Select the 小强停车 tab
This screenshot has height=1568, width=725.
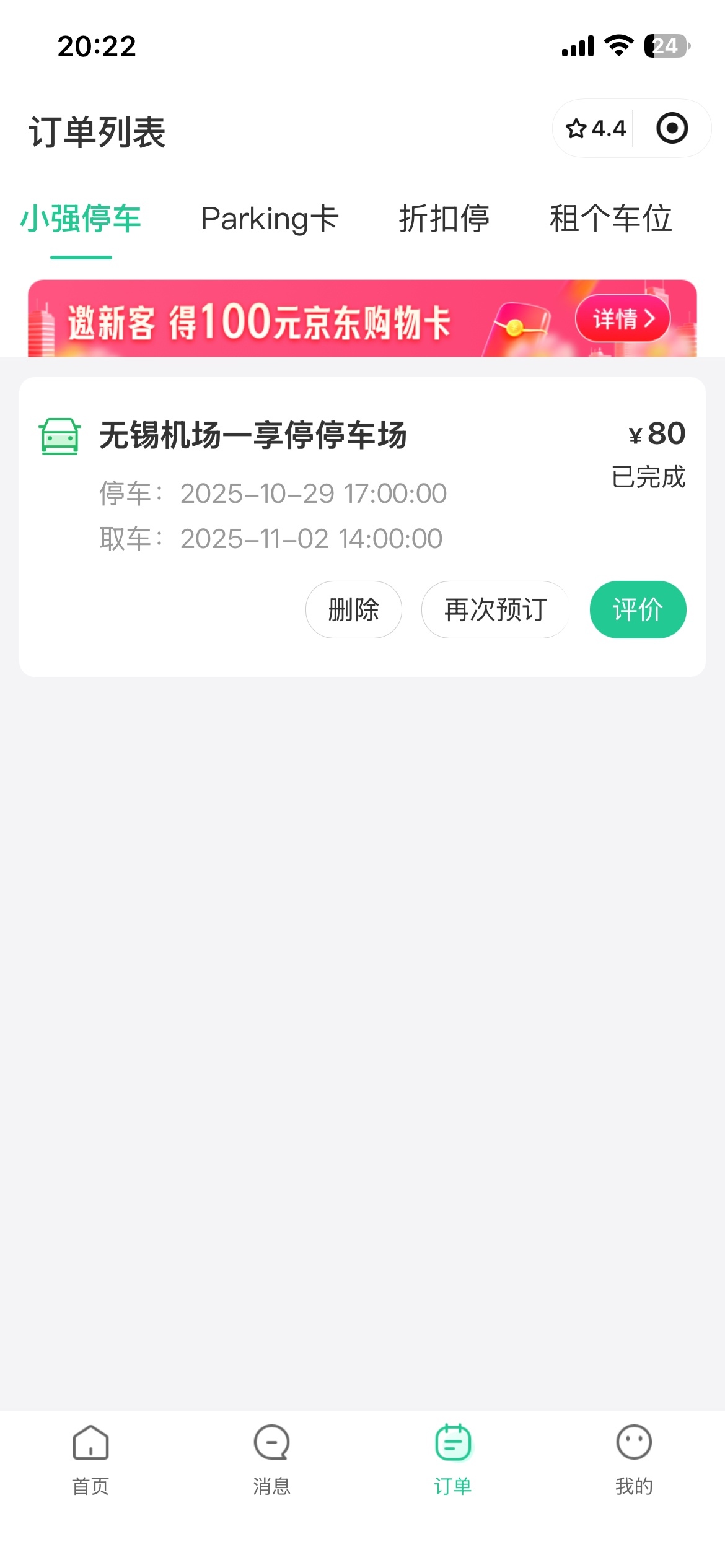click(x=81, y=219)
